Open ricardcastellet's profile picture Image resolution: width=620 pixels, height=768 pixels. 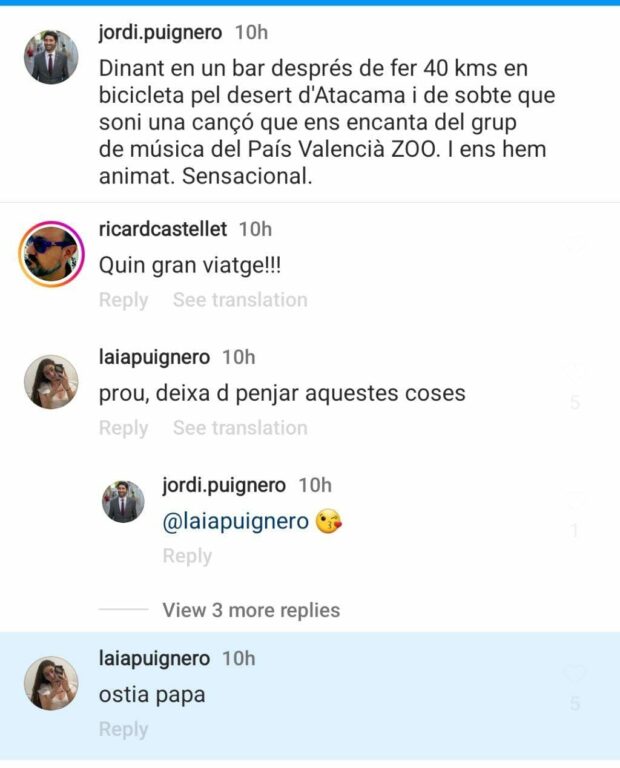[x=51, y=255]
